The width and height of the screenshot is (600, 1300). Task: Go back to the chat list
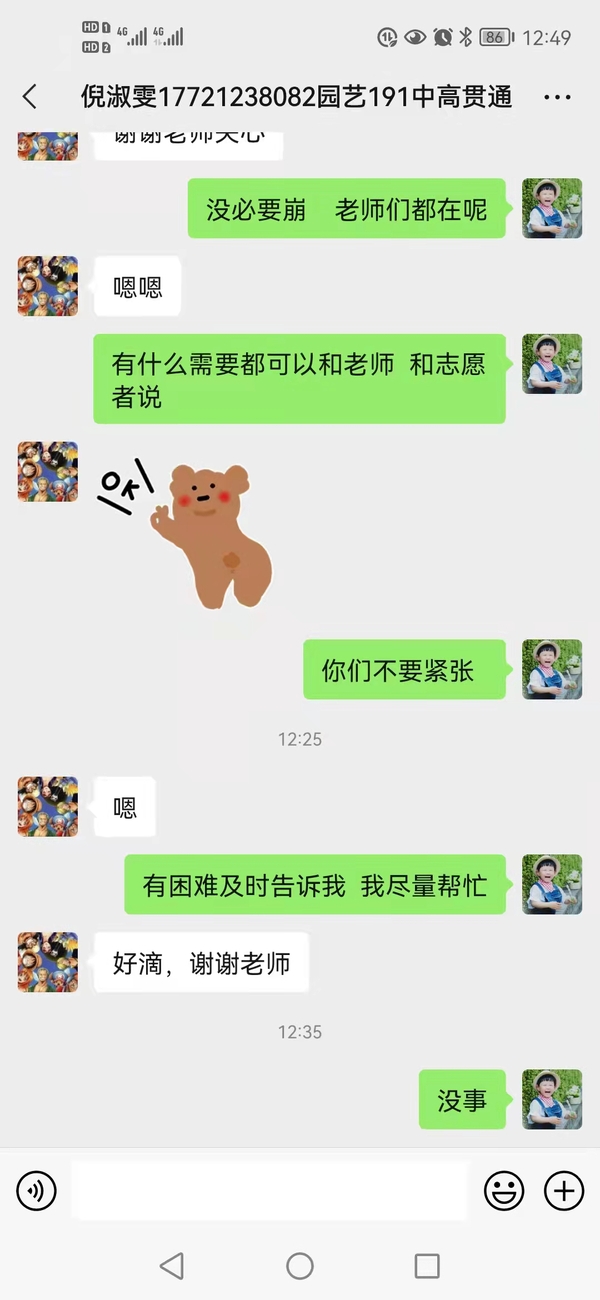(30, 96)
